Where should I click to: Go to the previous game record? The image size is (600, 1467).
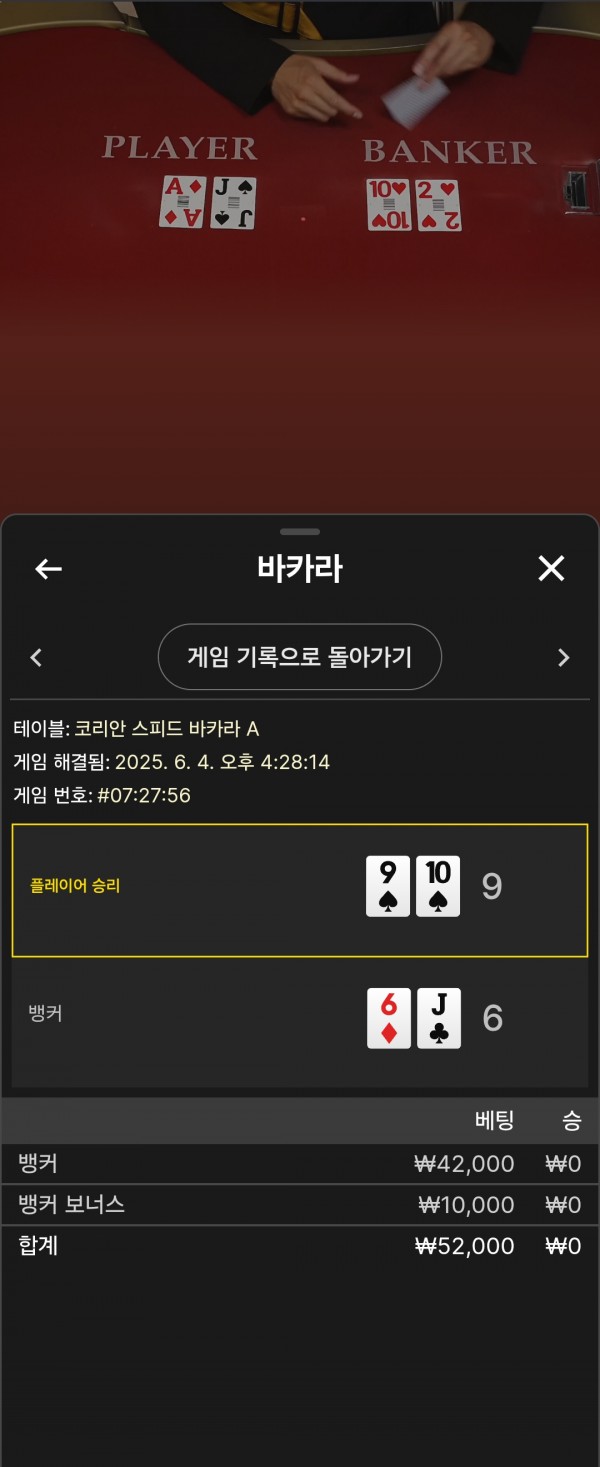tap(37, 657)
